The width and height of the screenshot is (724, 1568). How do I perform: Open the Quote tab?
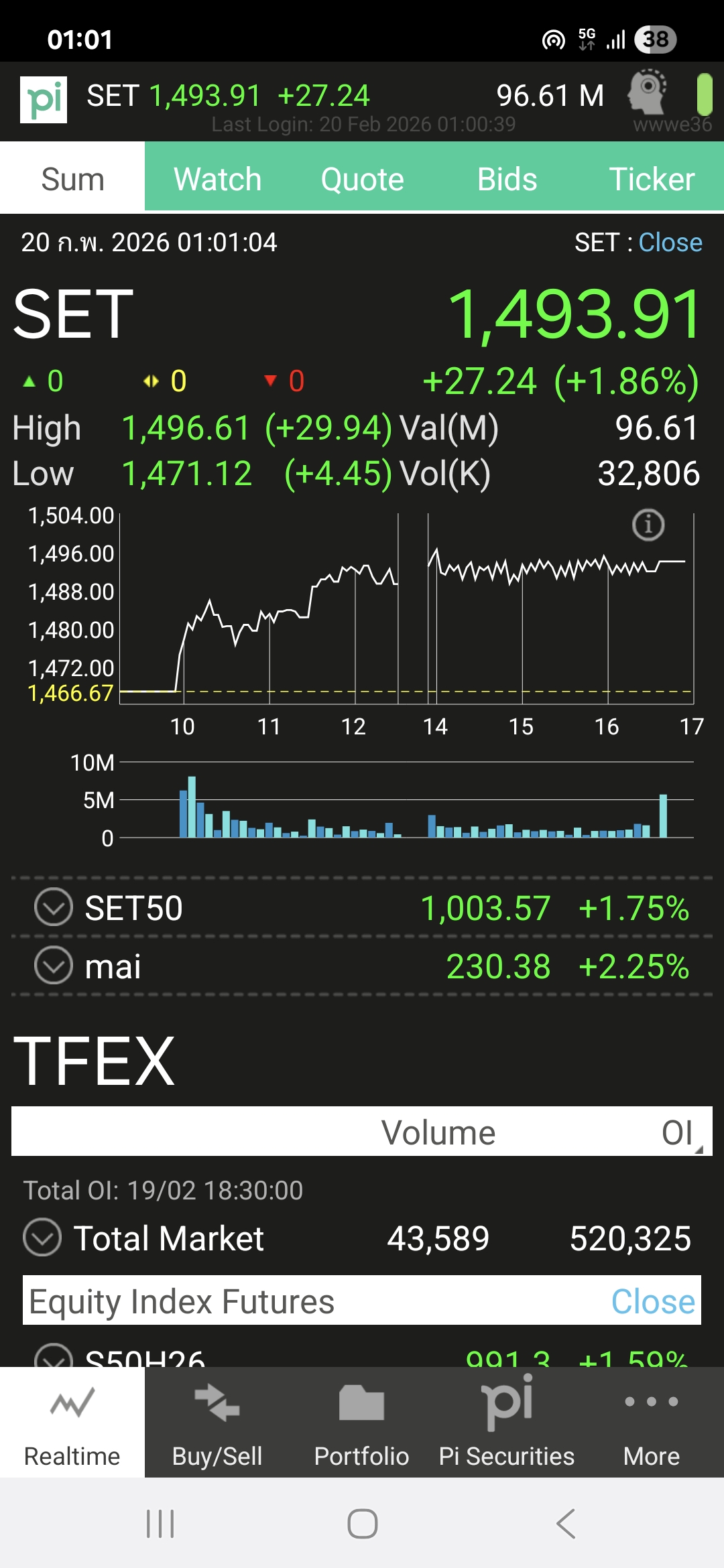click(x=362, y=179)
